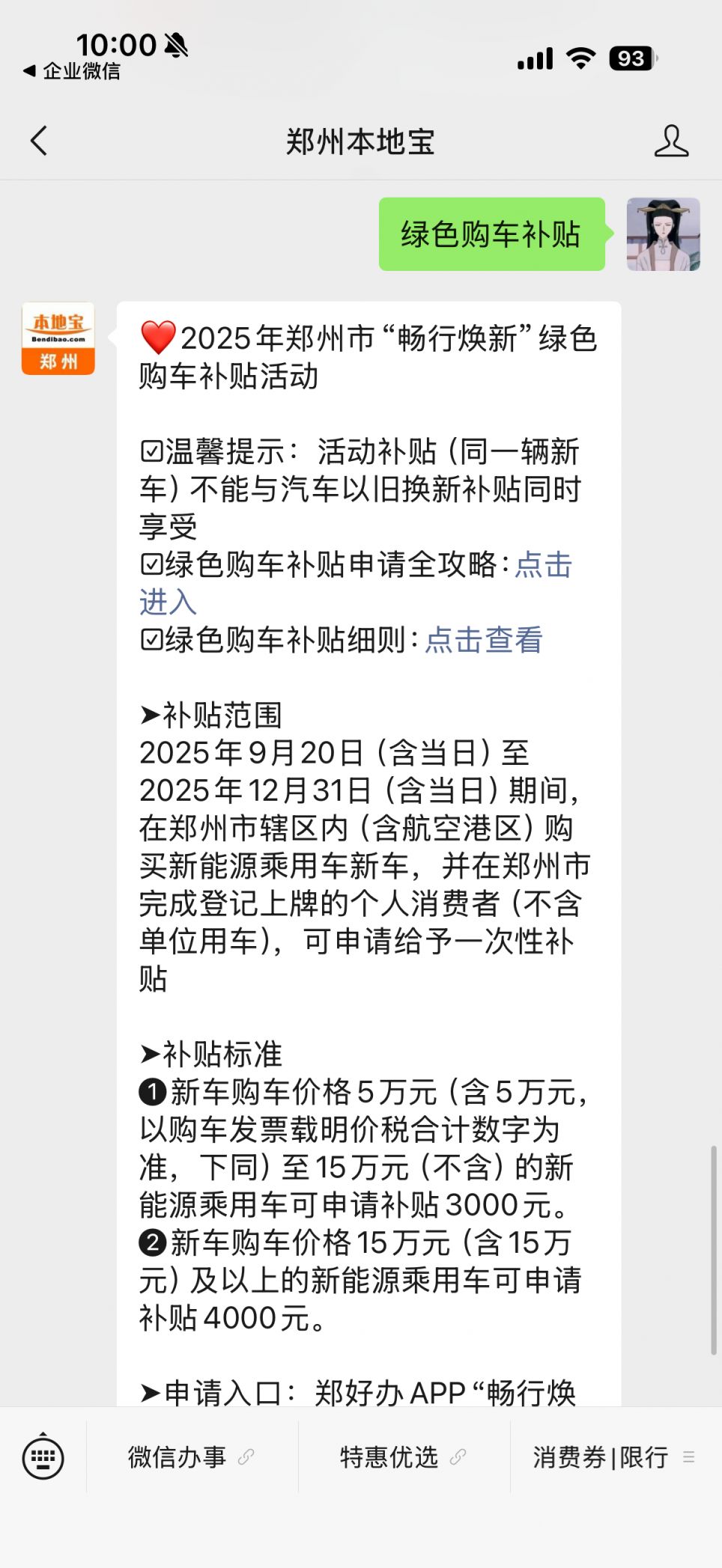
Task: Open the 特惠优选 menu
Action: [404, 1457]
